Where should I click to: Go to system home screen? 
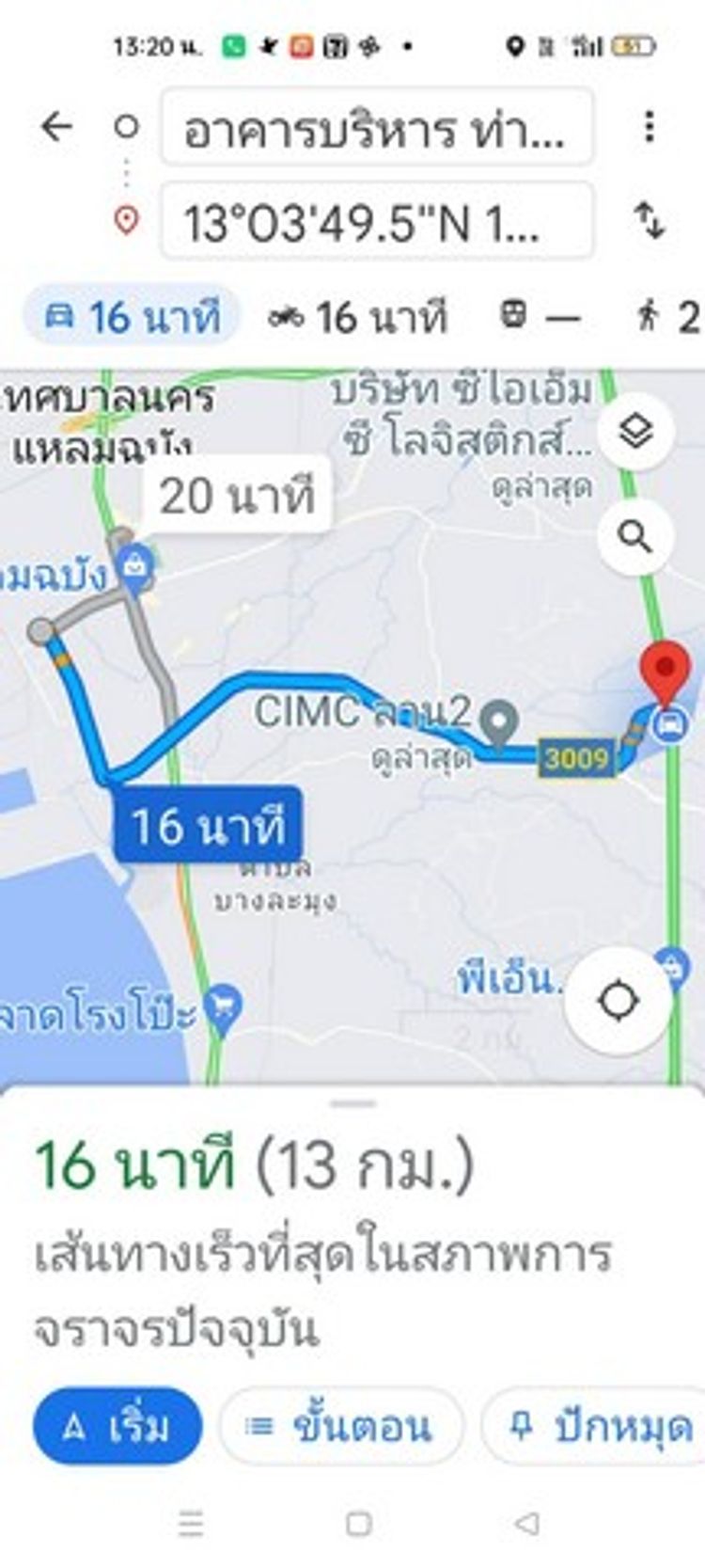358,1522
